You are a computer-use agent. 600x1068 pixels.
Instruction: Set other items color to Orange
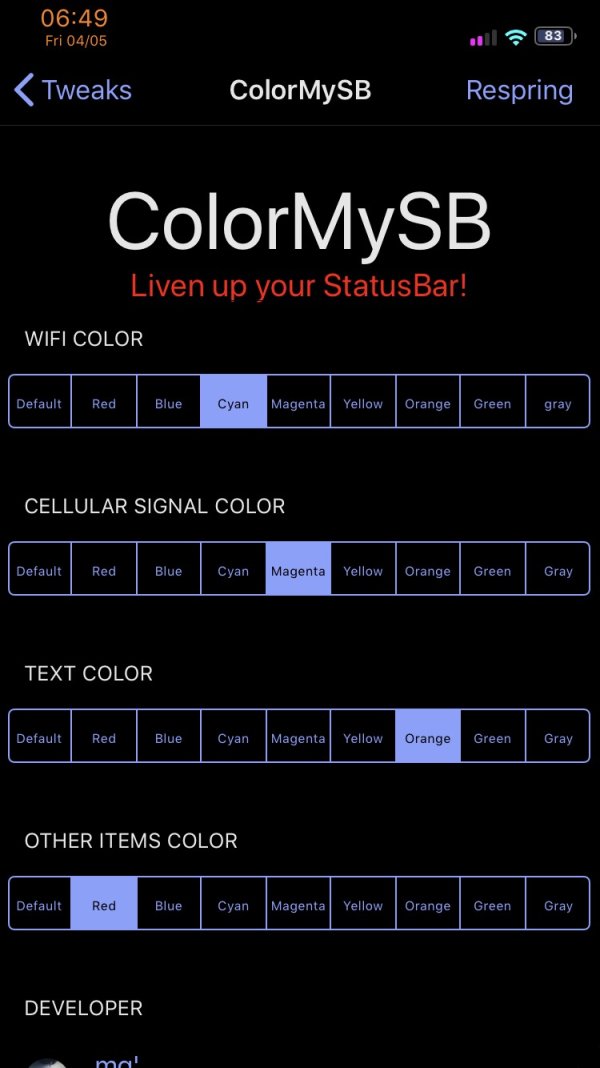428,905
